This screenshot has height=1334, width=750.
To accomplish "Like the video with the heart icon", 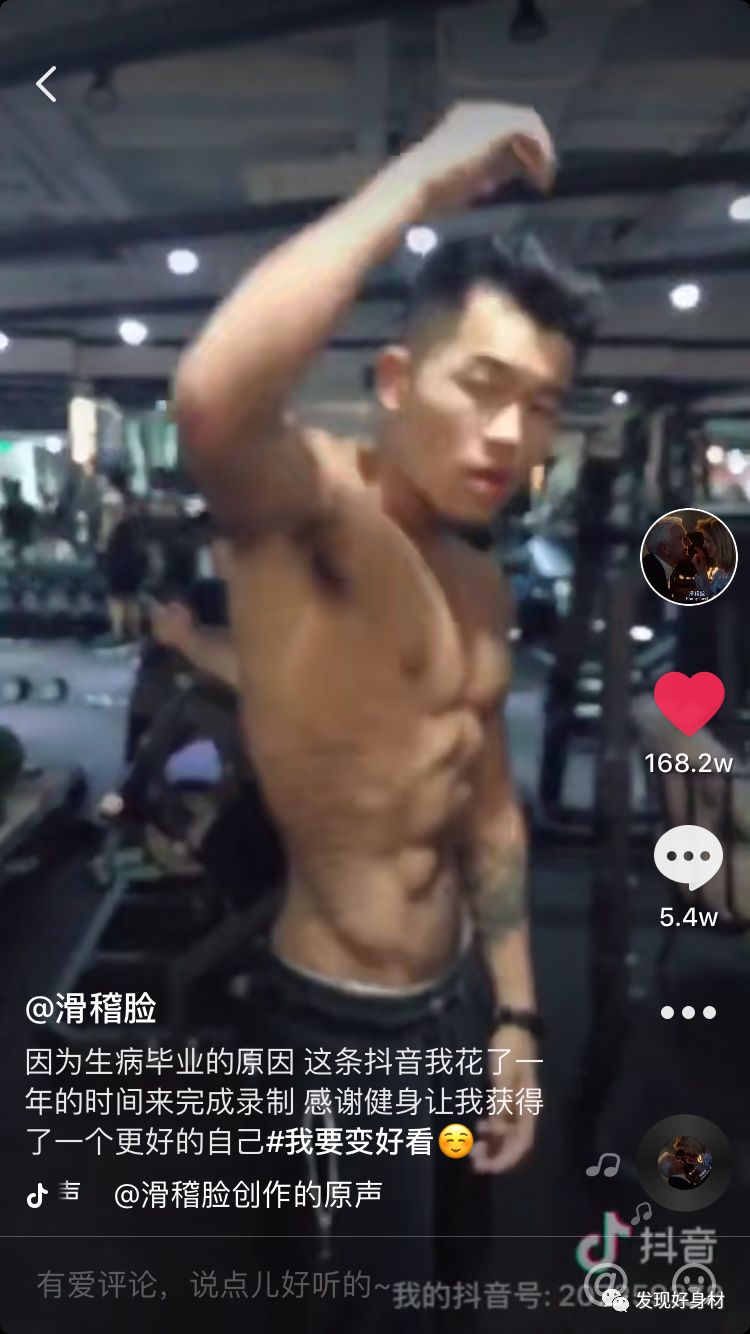I will click(x=688, y=703).
